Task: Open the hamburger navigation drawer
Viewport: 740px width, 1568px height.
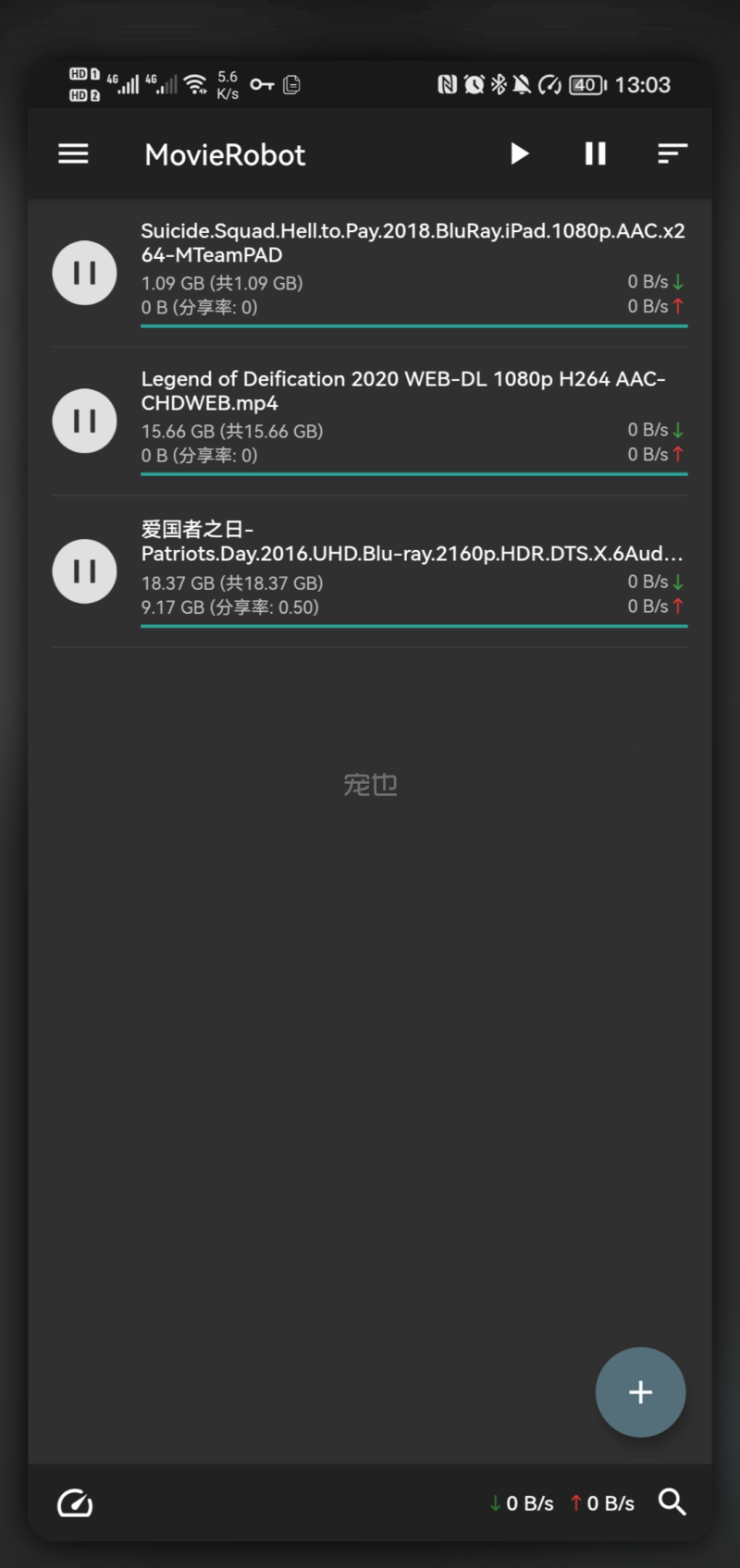Action: [74, 154]
